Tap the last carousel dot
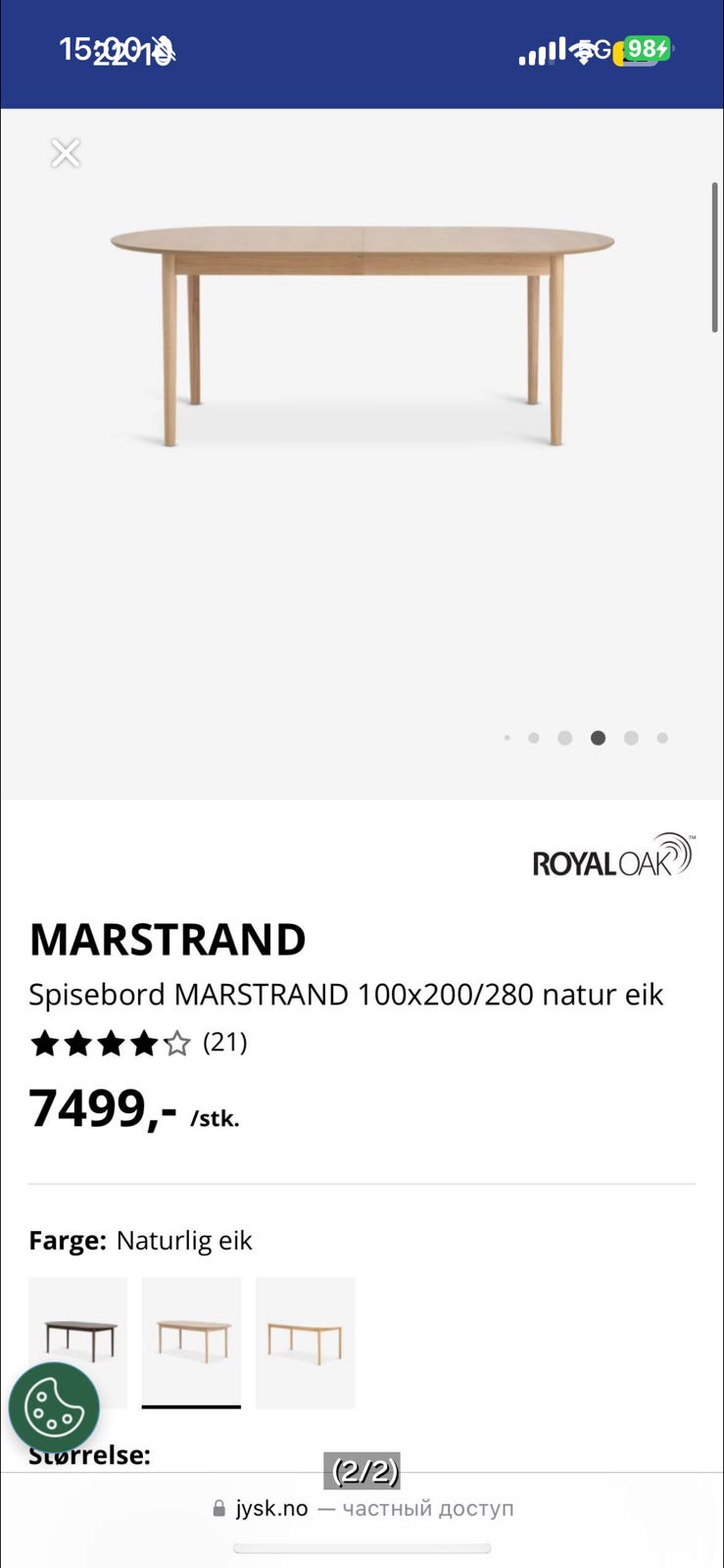 click(663, 738)
